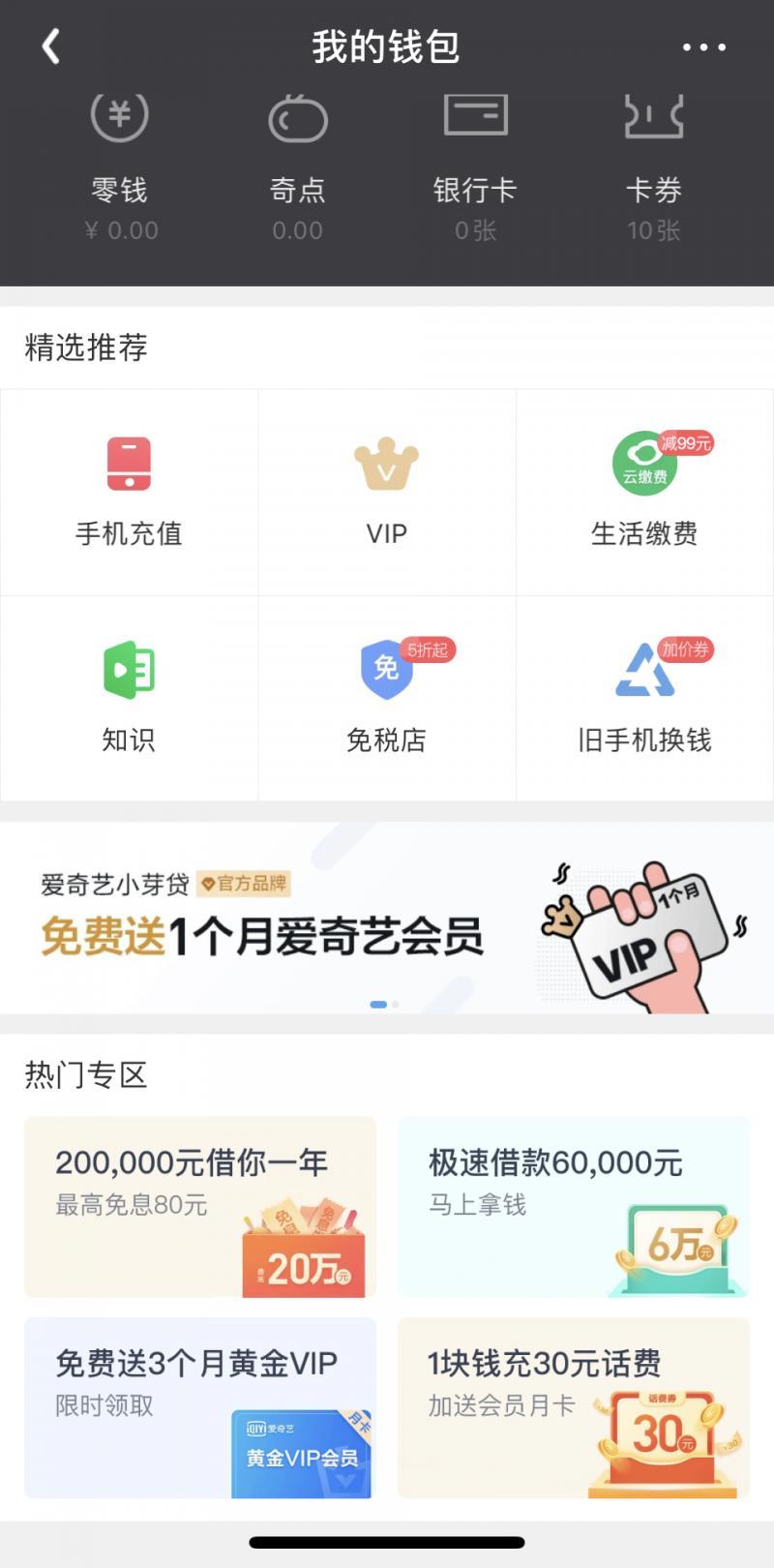774x1568 pixels.
Task: Select the second carousel indicator dot
Action: click(x=395, y=1005)
